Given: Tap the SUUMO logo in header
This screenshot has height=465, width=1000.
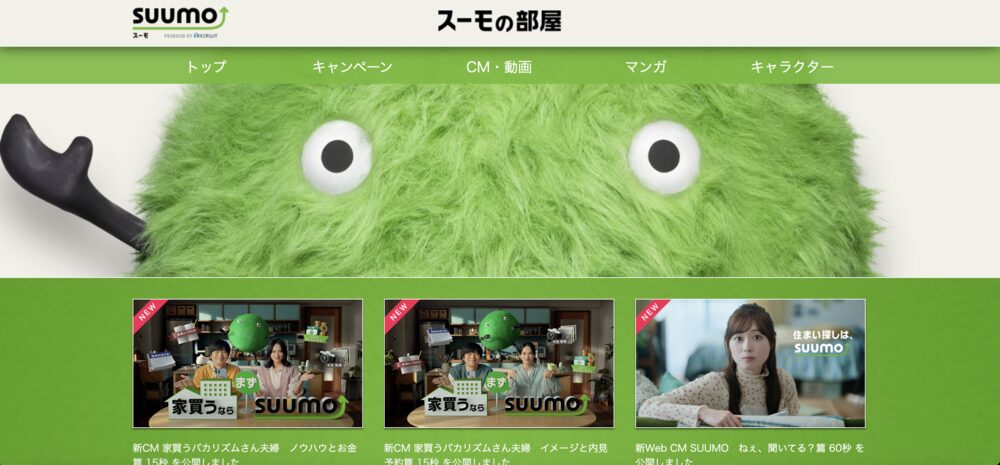Looking at the screenshot, I should coord(180,21).
